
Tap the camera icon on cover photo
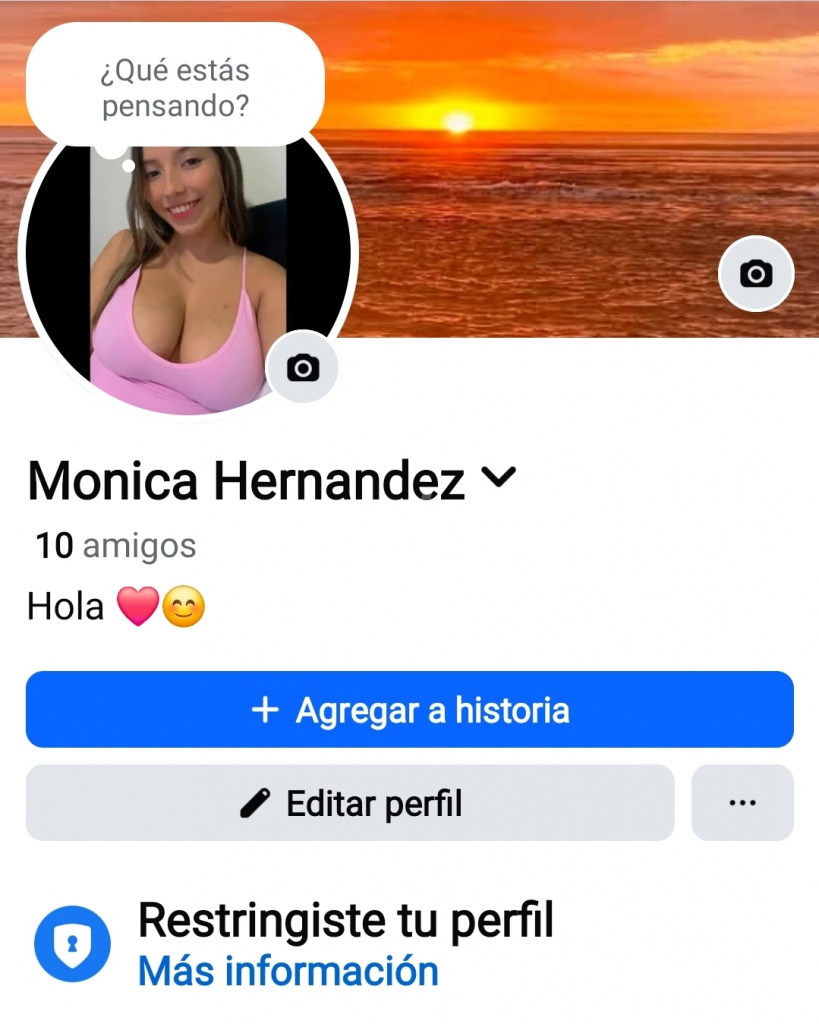756,273
